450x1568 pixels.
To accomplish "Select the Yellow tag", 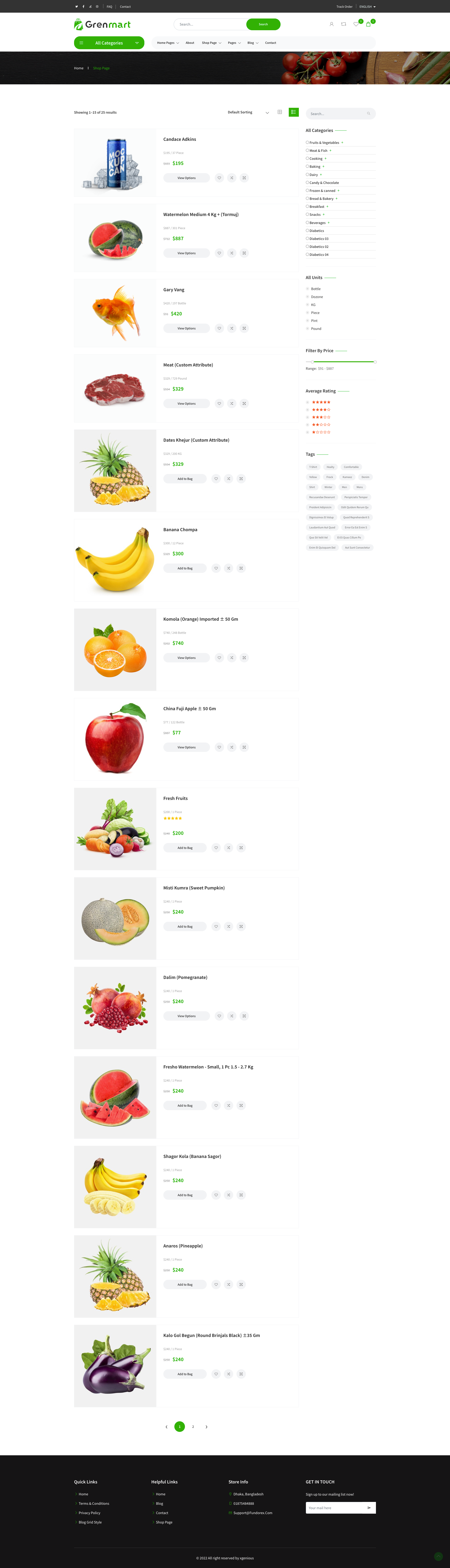I will (x=313, y=477).
